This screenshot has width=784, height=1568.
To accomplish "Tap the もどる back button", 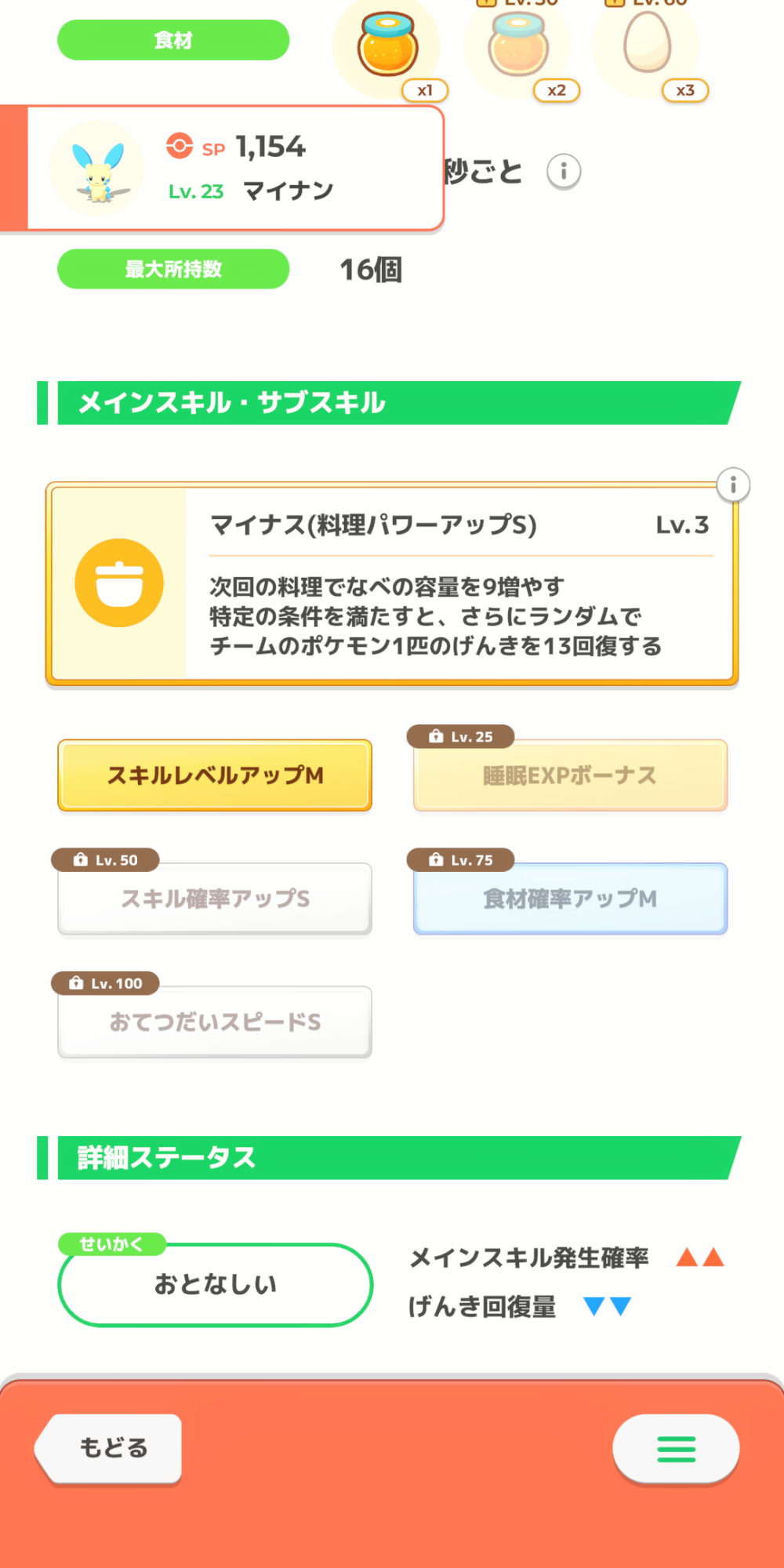I will 109,1448.
